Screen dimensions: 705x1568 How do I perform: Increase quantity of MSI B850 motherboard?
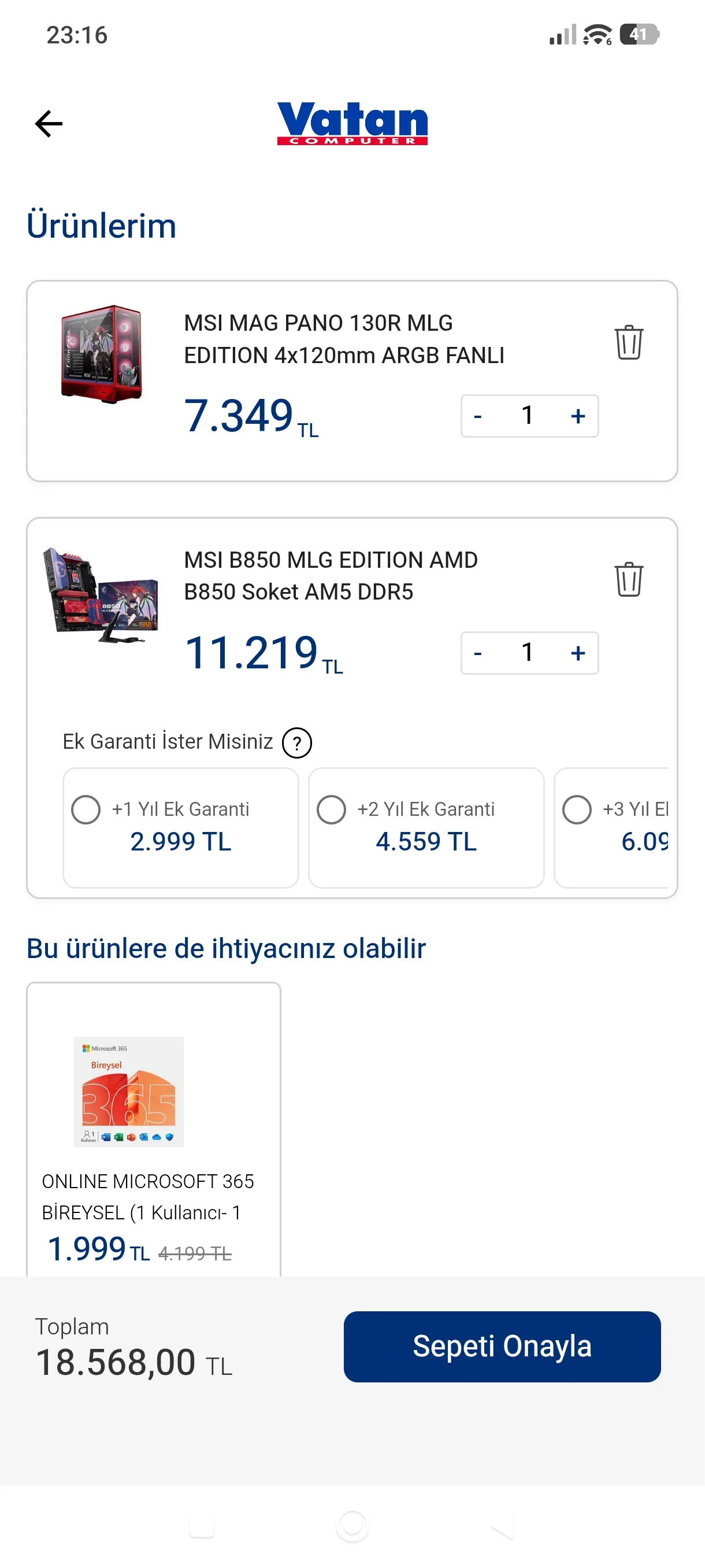[x=578, y=653]
